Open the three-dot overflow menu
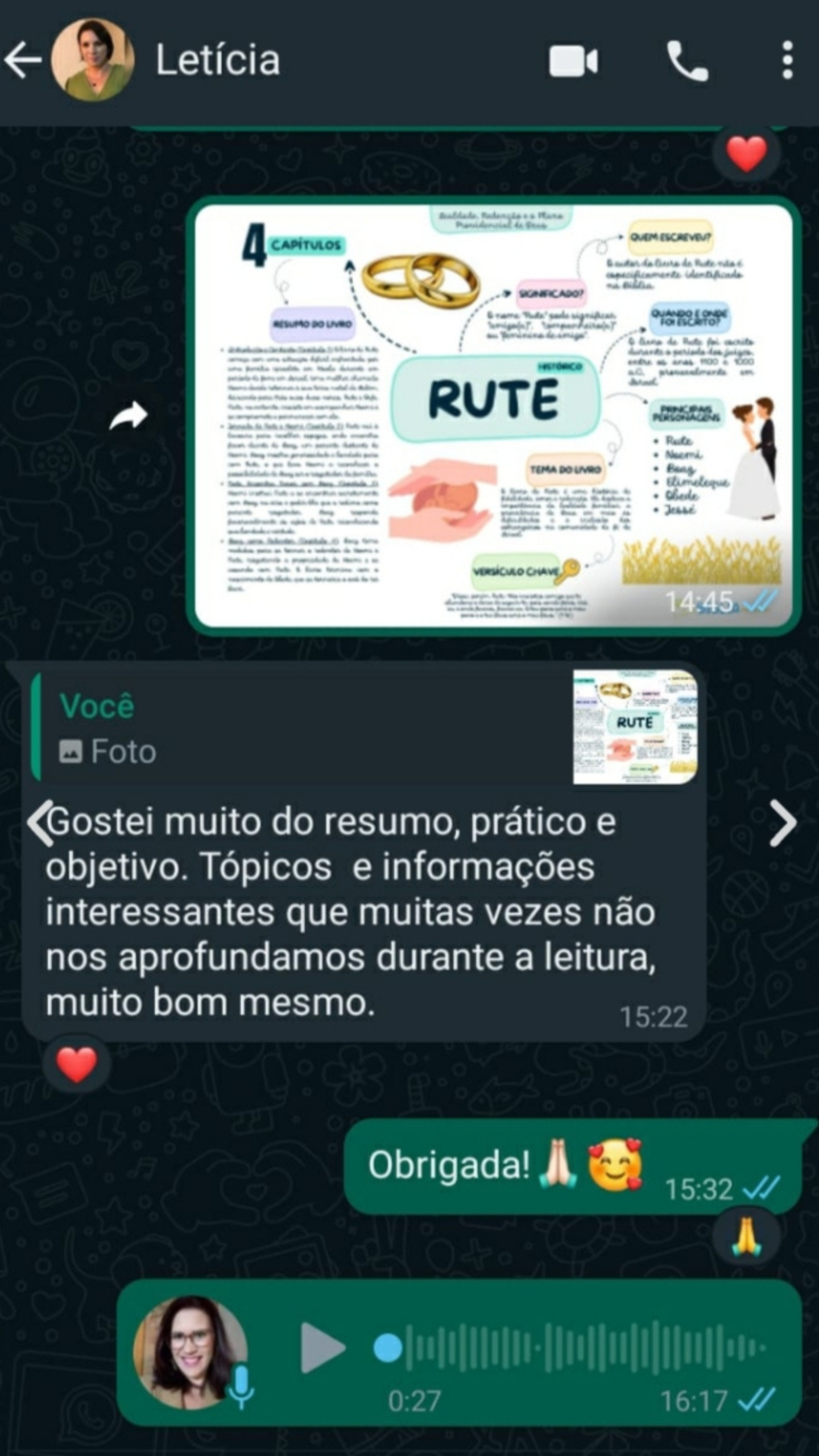819x1456 pixels. click(x=788, y=60)
